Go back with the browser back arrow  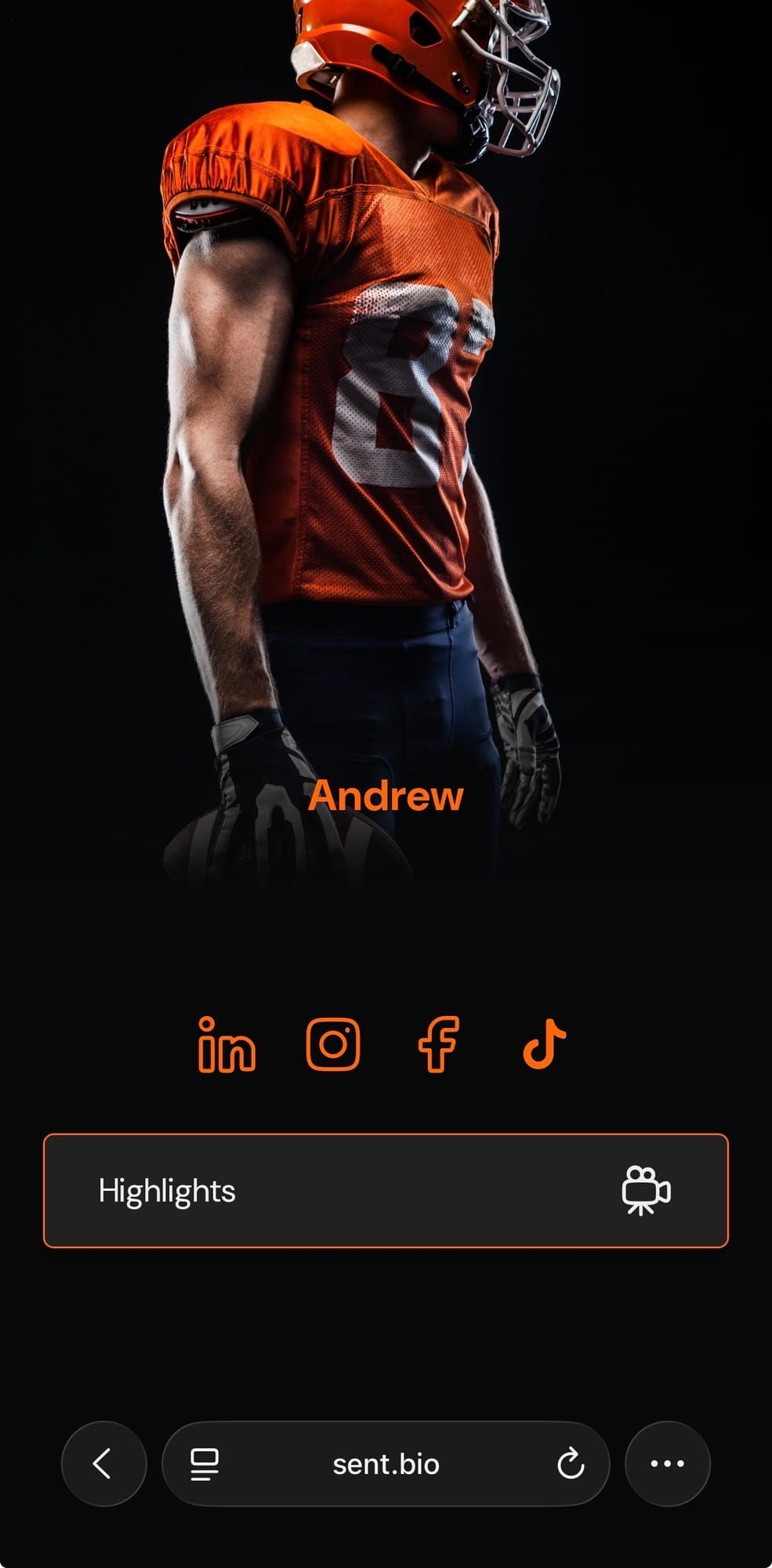pos(103,1463)
